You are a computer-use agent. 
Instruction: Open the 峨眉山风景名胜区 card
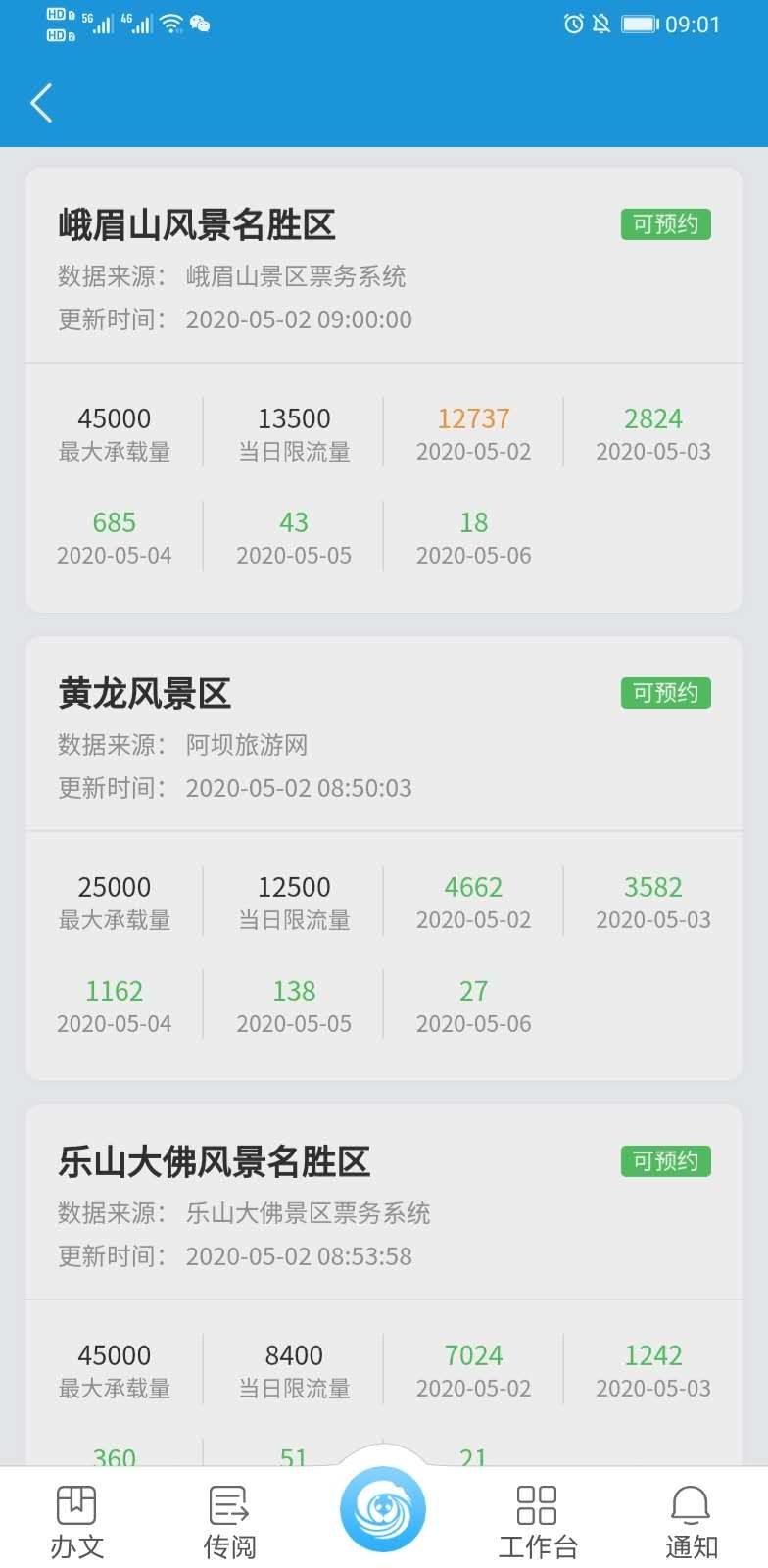tap(196, 225)
